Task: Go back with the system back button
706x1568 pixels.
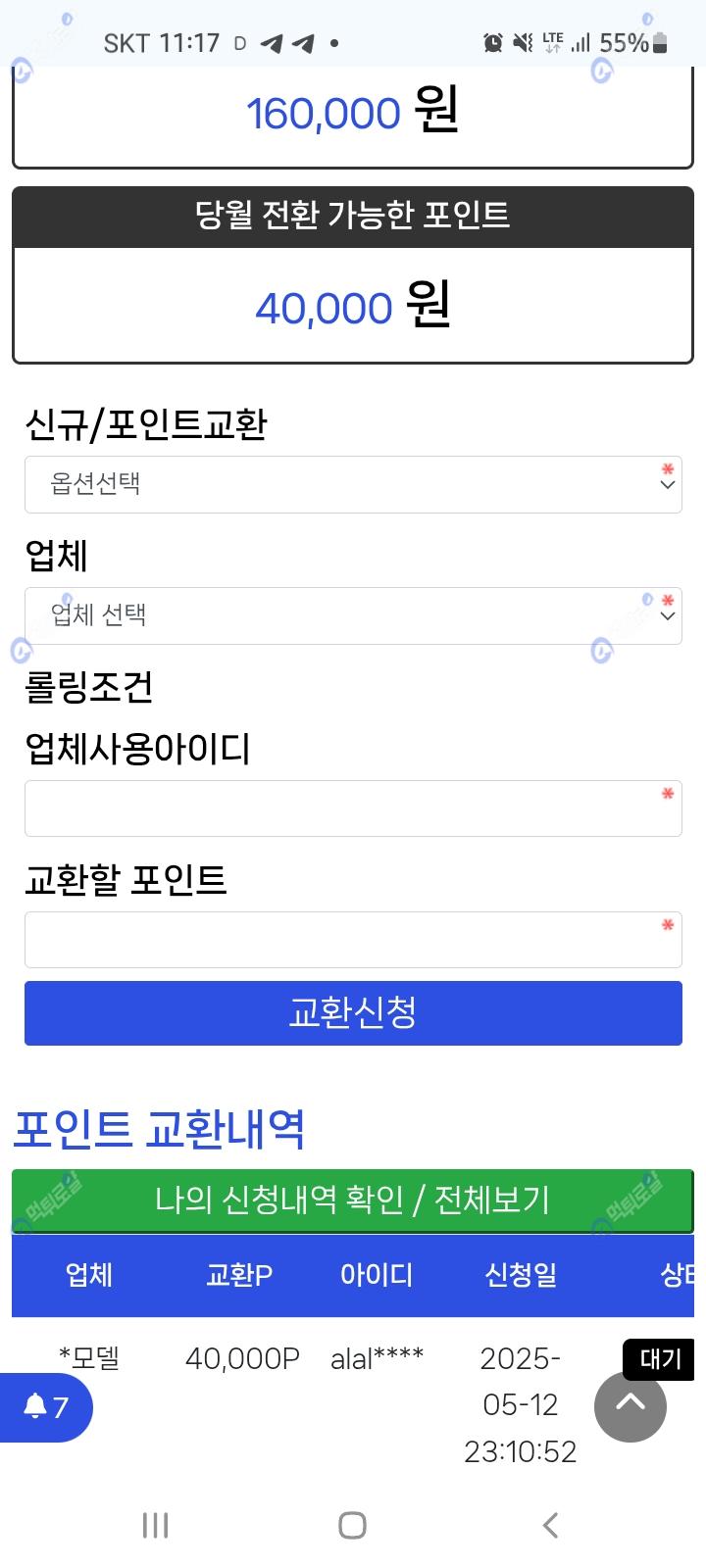Action: (550, 1525)
